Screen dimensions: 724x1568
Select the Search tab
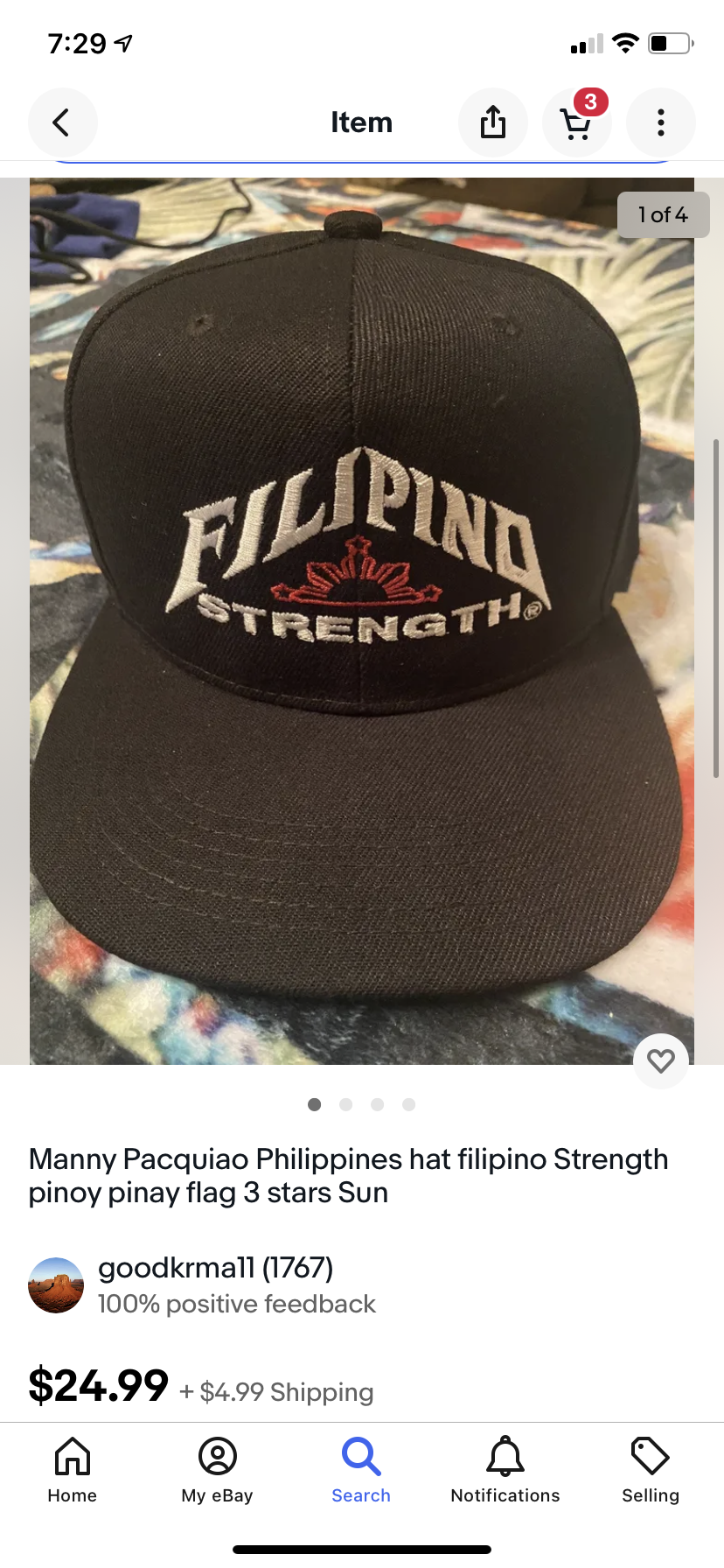(x=361, y=1470)
